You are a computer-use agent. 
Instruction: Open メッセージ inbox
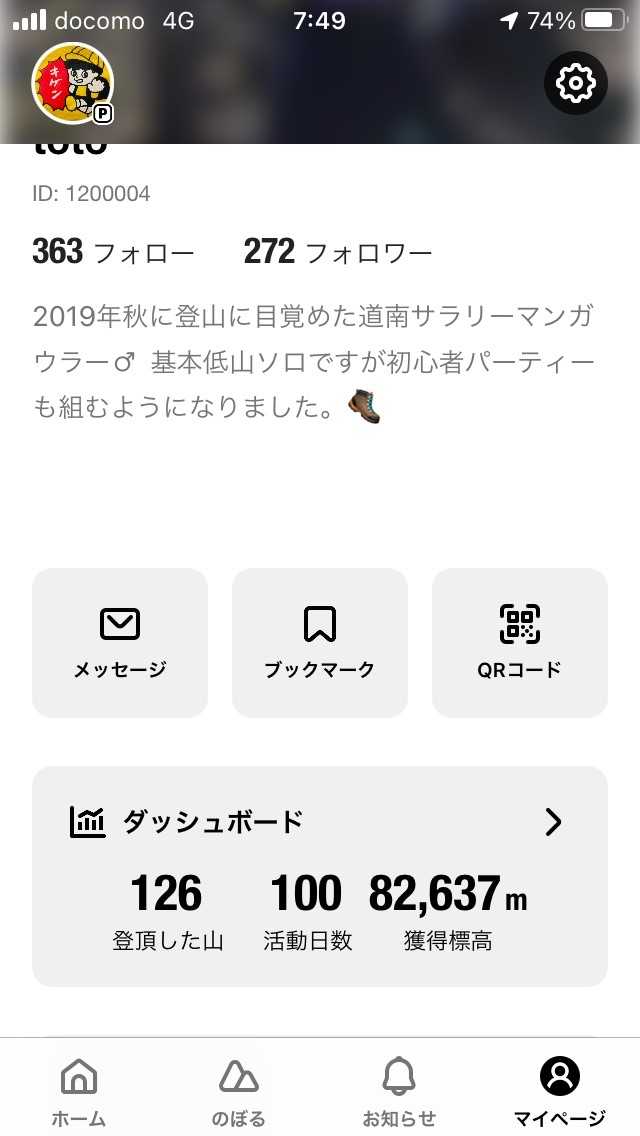pyautogui.click(x=120, y=642)
